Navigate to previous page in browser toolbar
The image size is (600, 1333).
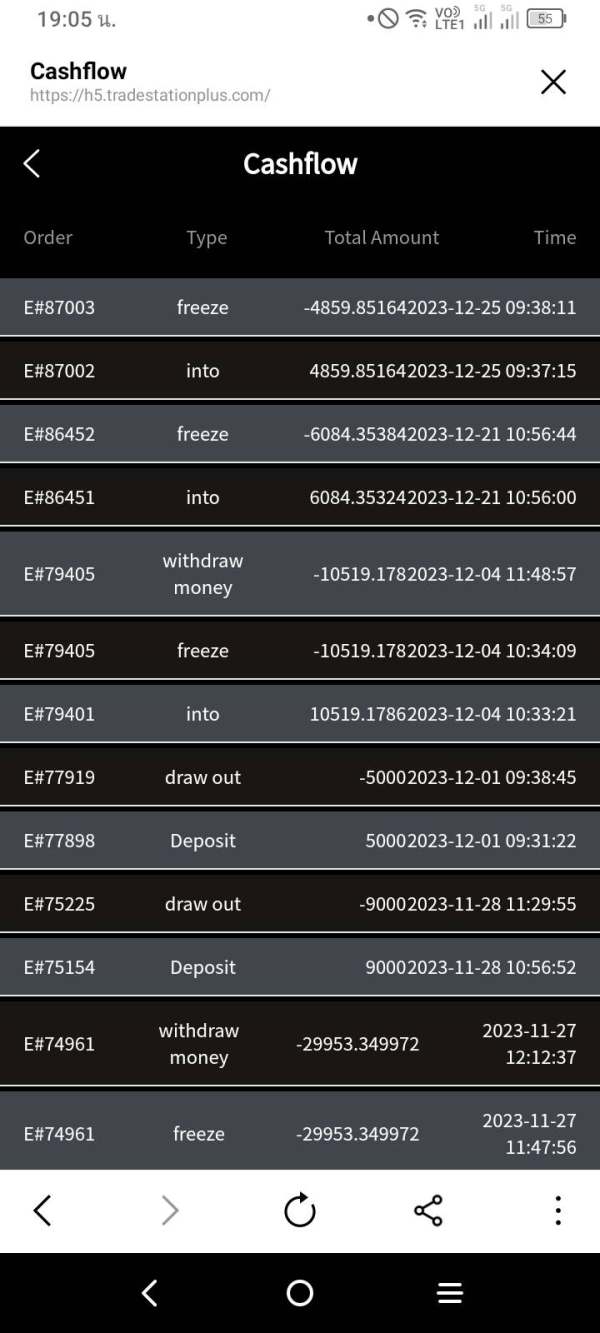click(x=42, y=1211)
